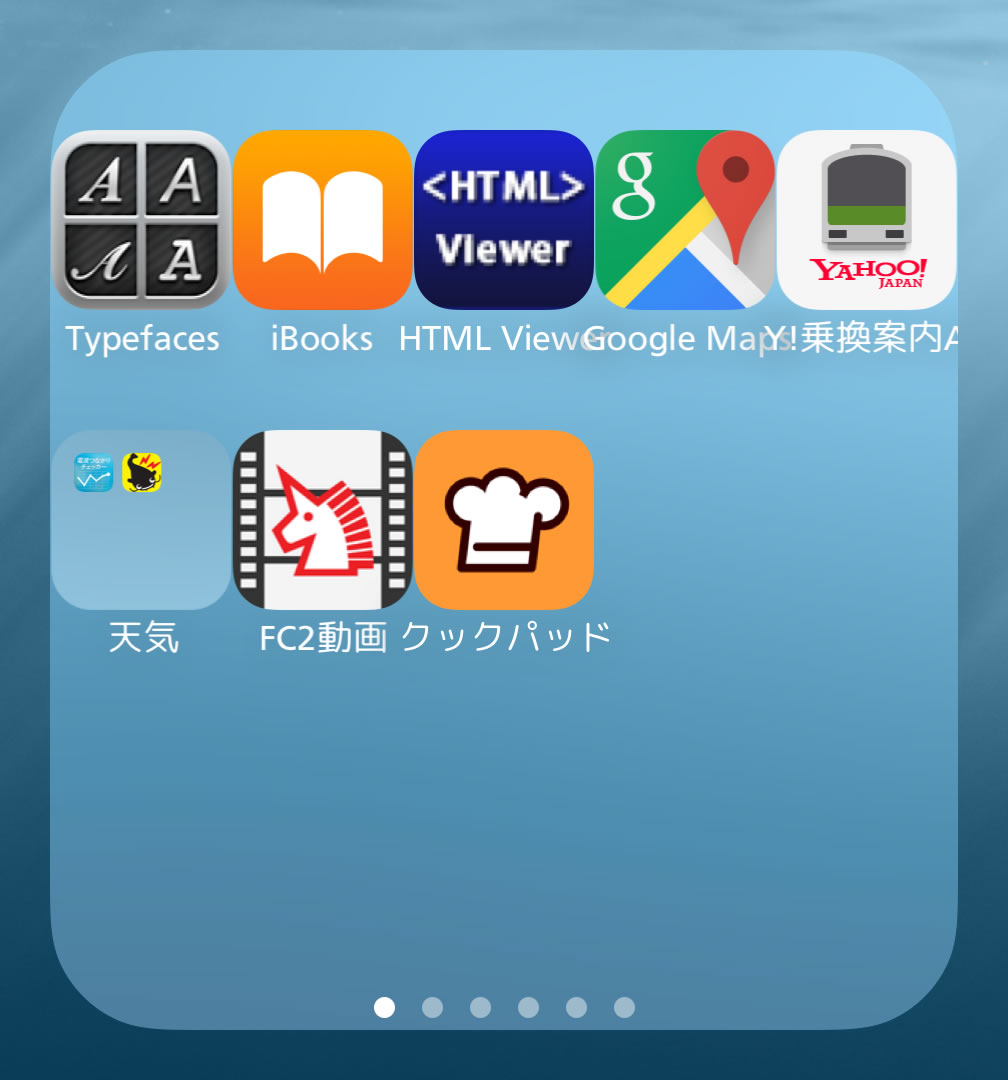Open the HTML Viewer app
Screen dimensions: 1008x1080
coord(504,219)
